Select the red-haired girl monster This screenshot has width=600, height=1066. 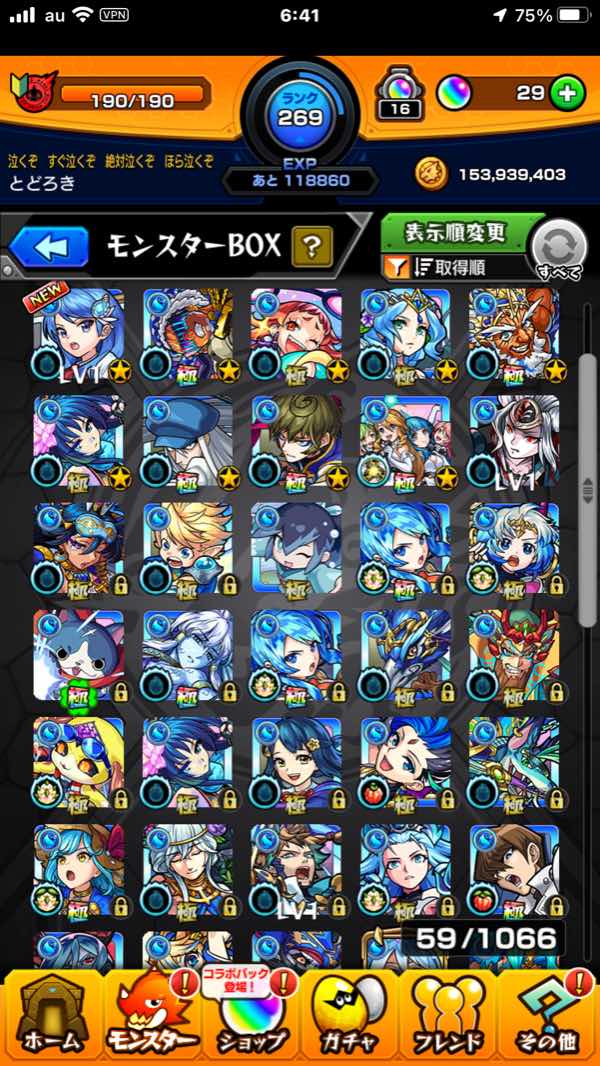(295, 333)
